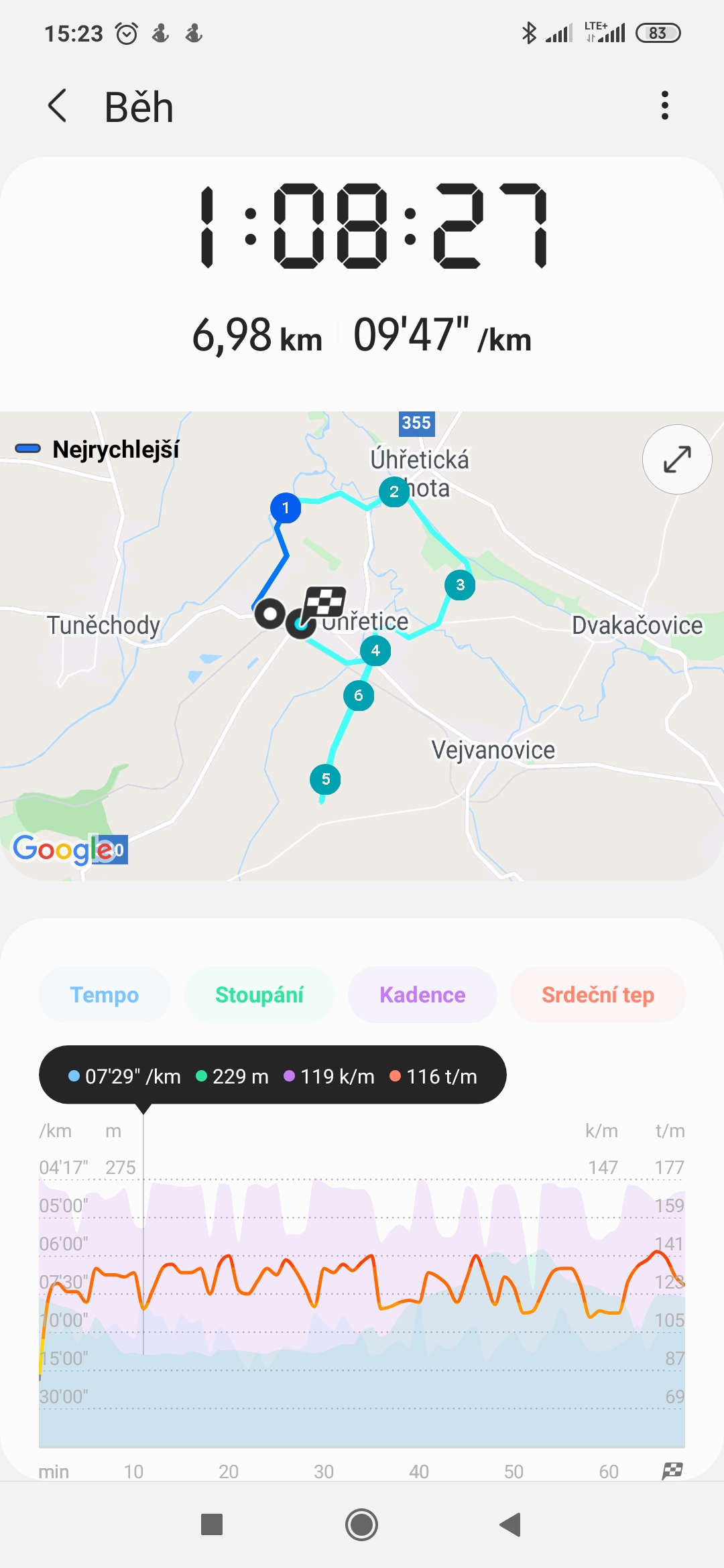Expand the route map to fullscreen
This screenshot has width=724, height=1568.
tap(677, 459)
